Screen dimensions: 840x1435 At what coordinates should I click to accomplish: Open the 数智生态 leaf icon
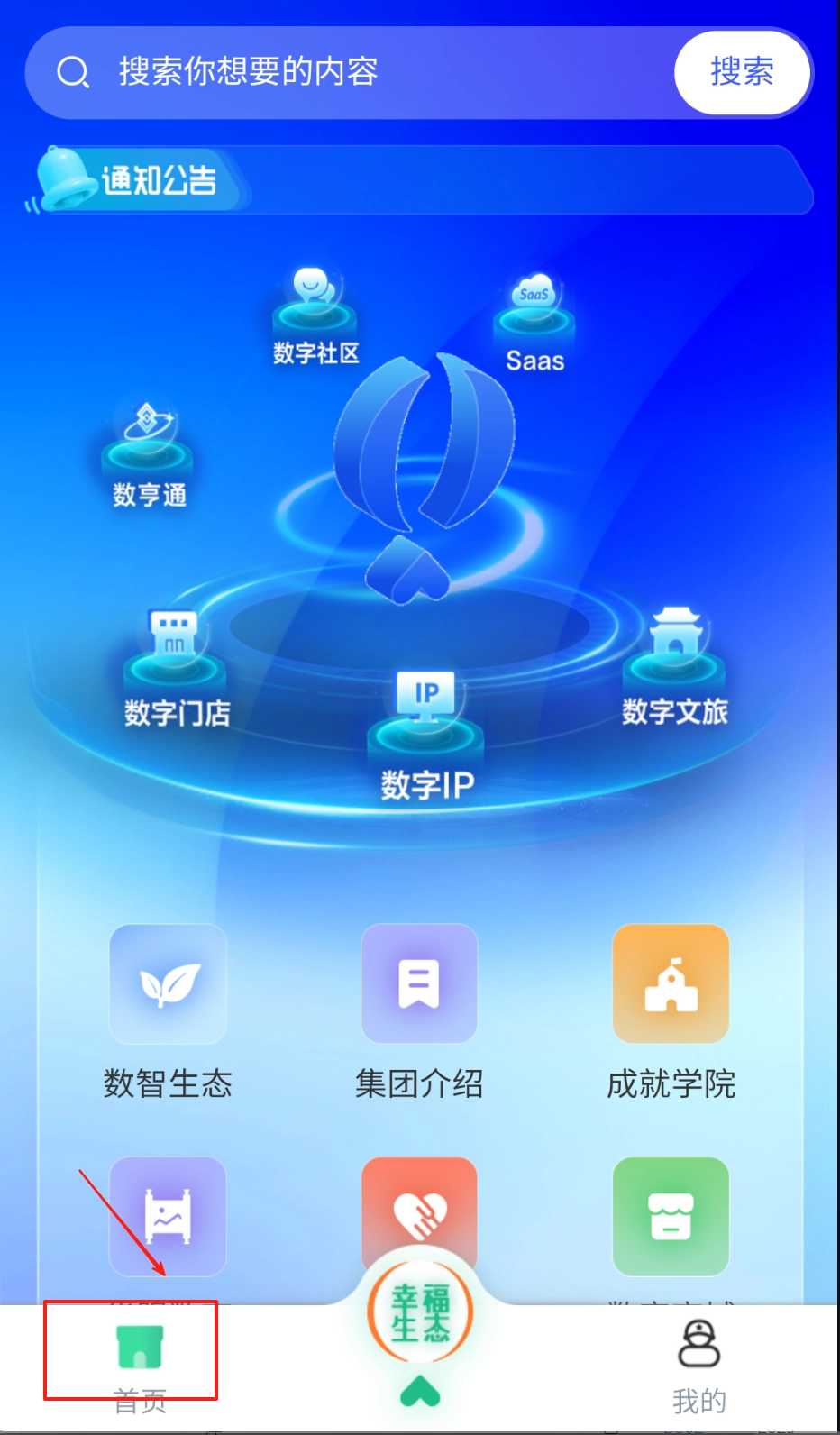click(x=168, y=983)
